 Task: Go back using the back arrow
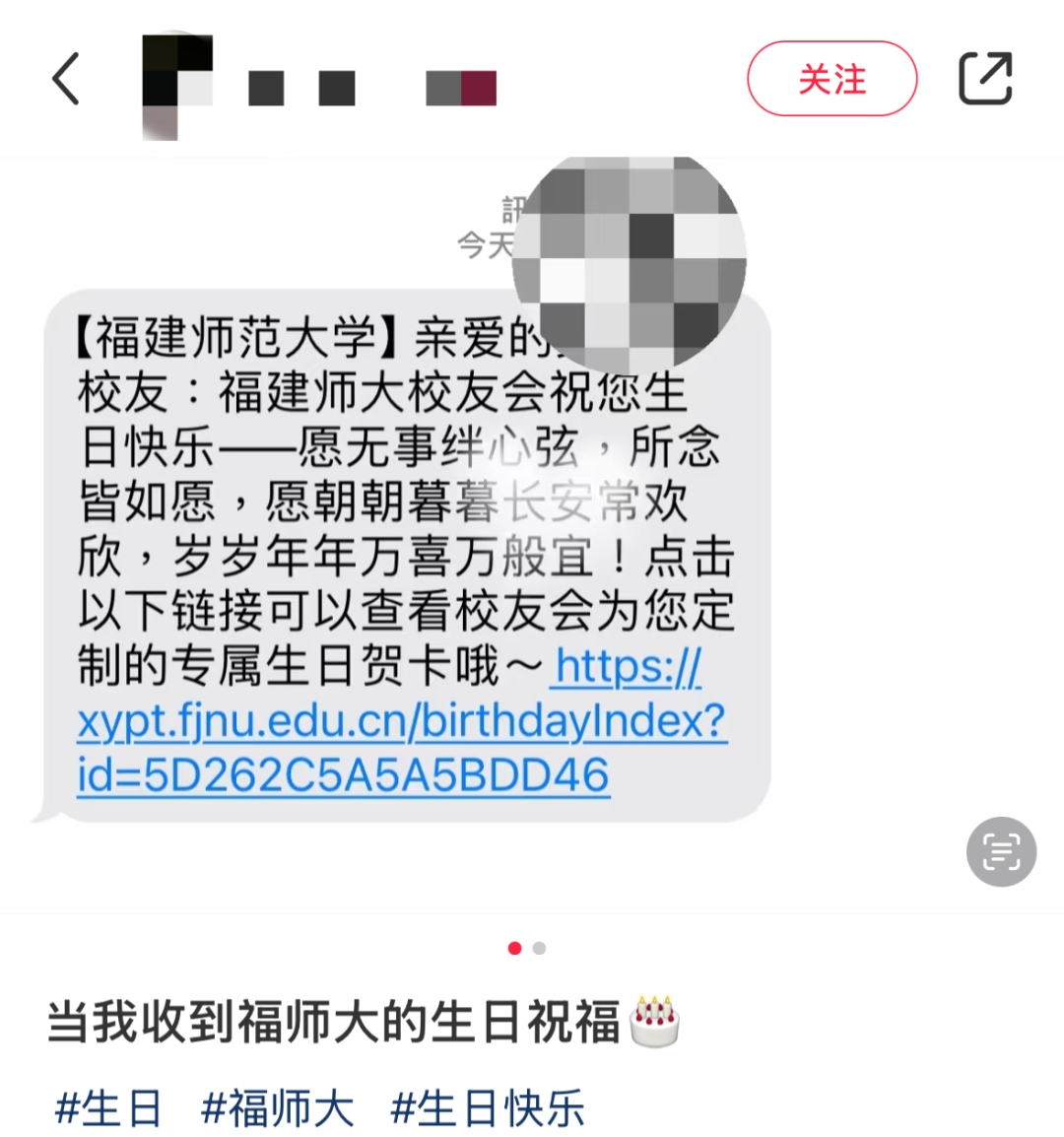[65, 79]
